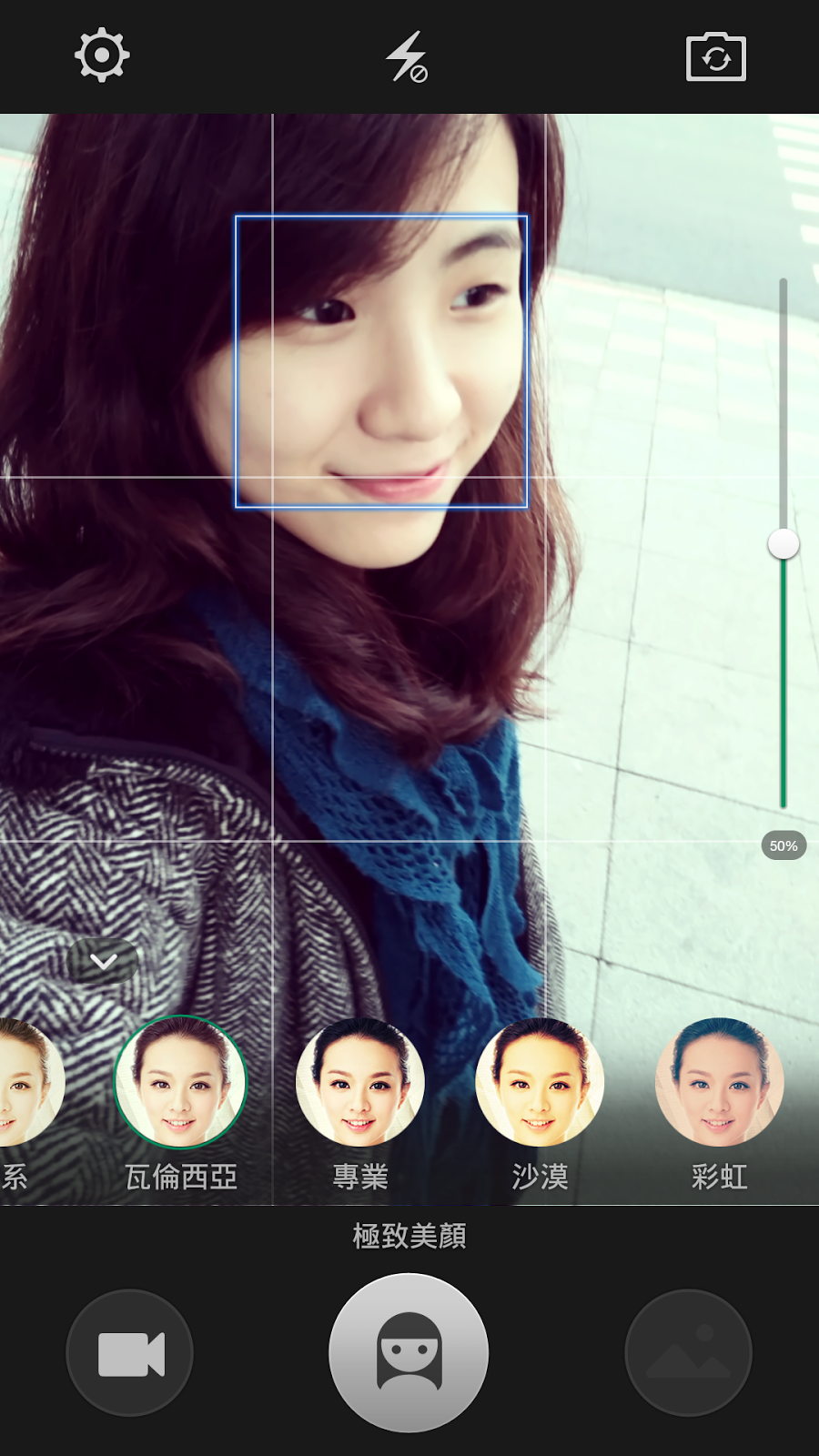Tap the beauty level slider handle
The width and height of the screenshot is (819, 1456).
tap(784, 544)
